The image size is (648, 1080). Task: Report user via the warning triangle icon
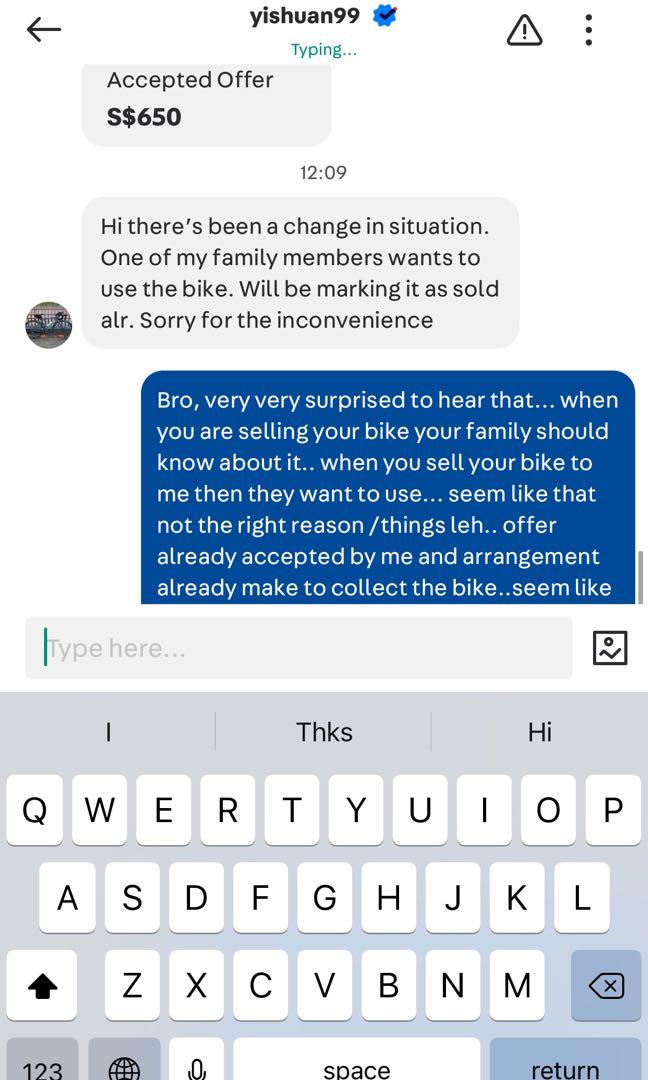coord(525,30)
